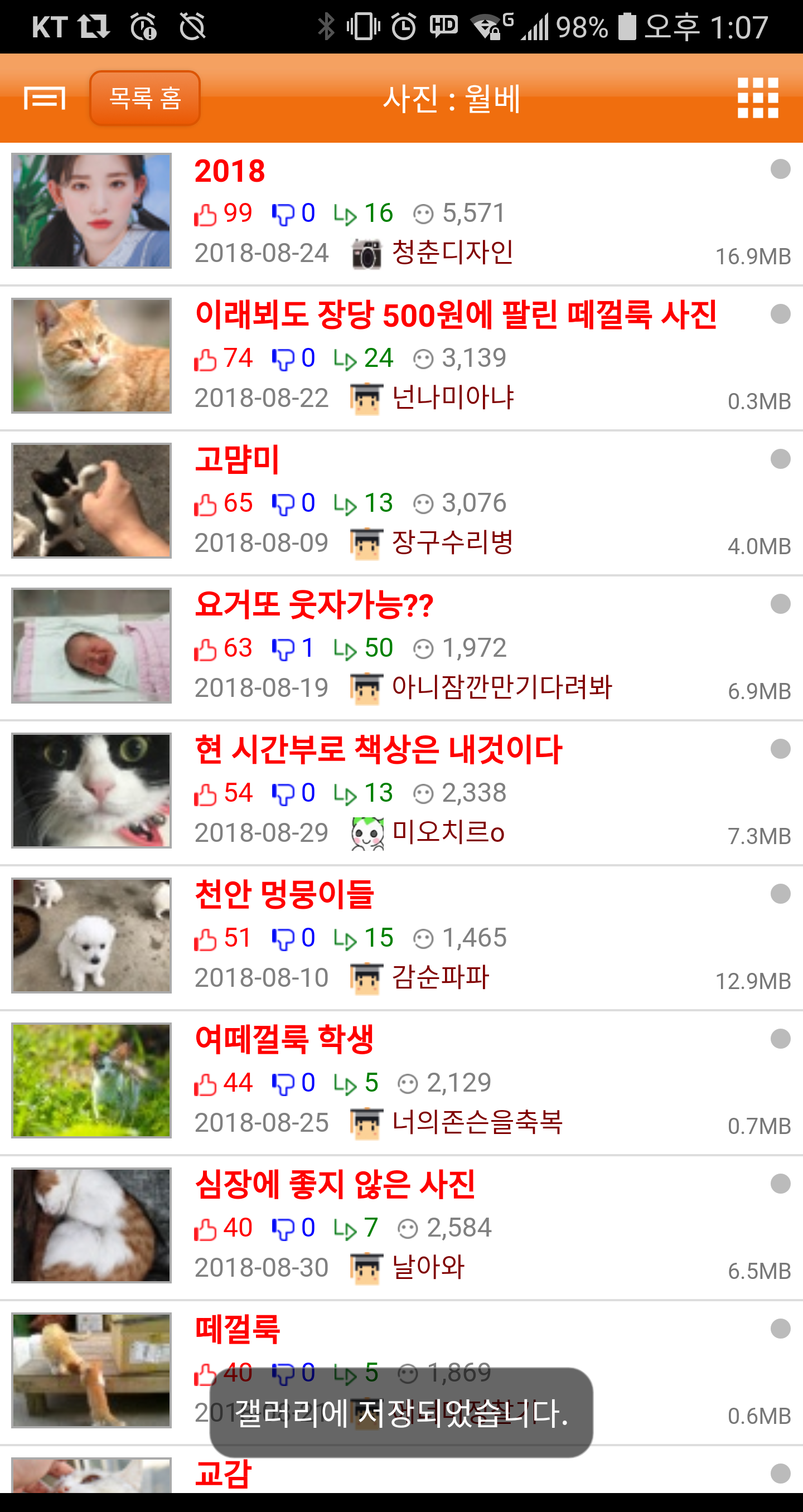This screenshot has height=1512, width=803.
Task: Open 심장에 좋지 않은 사진 post
Action: pos(335,1185)
